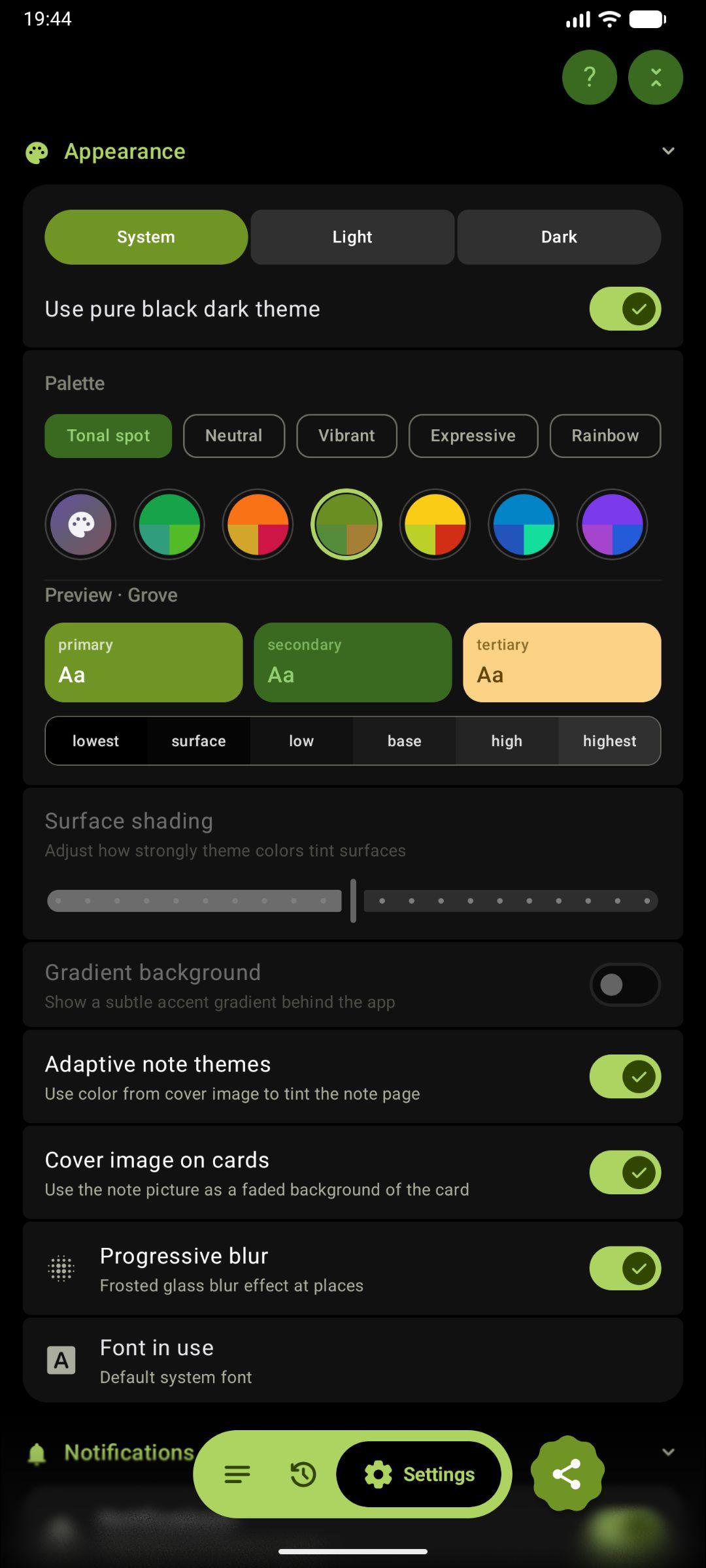Disable Progressive blur
The width and height of the screenshot is (706, 1568).
point(625,1269)
